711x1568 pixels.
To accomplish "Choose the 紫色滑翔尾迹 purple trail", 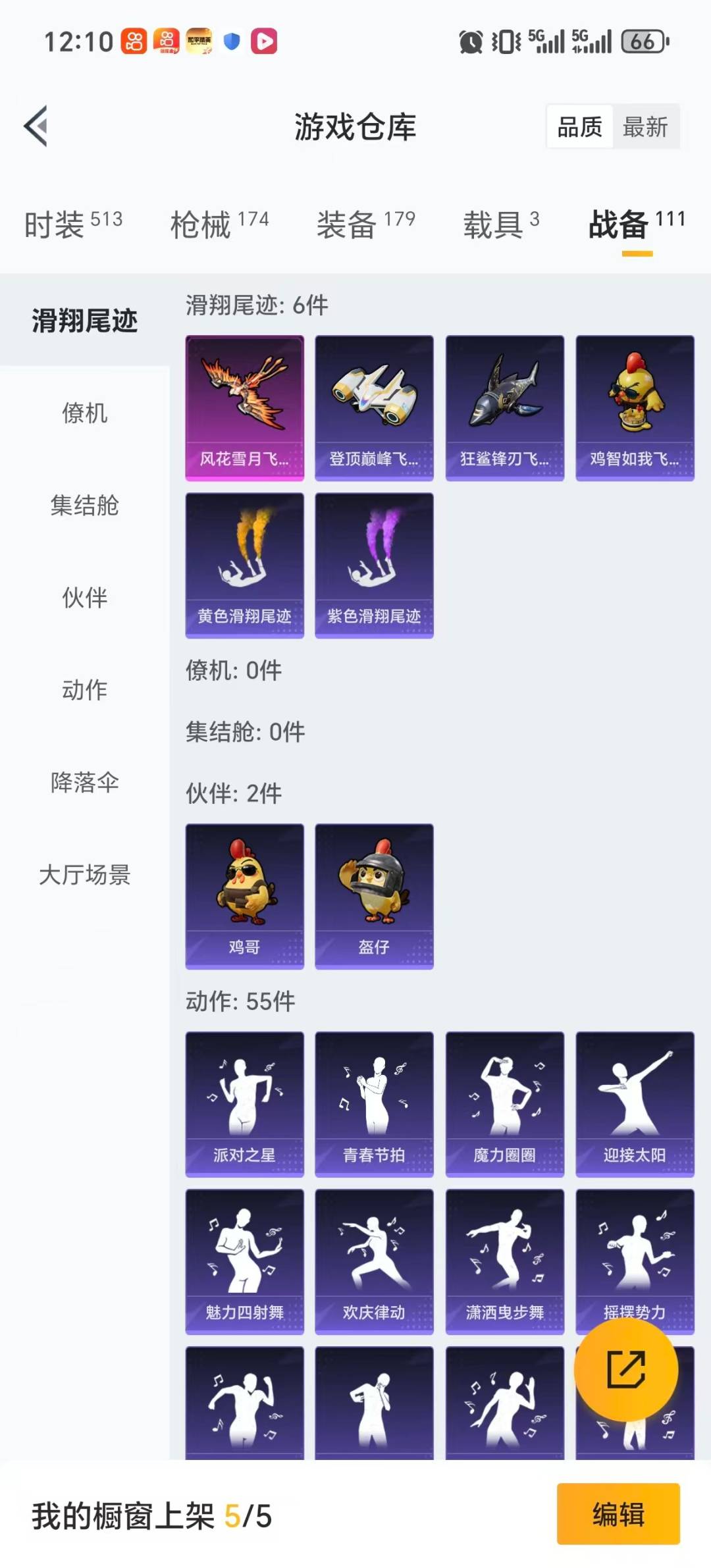I will tap(374, 564).
